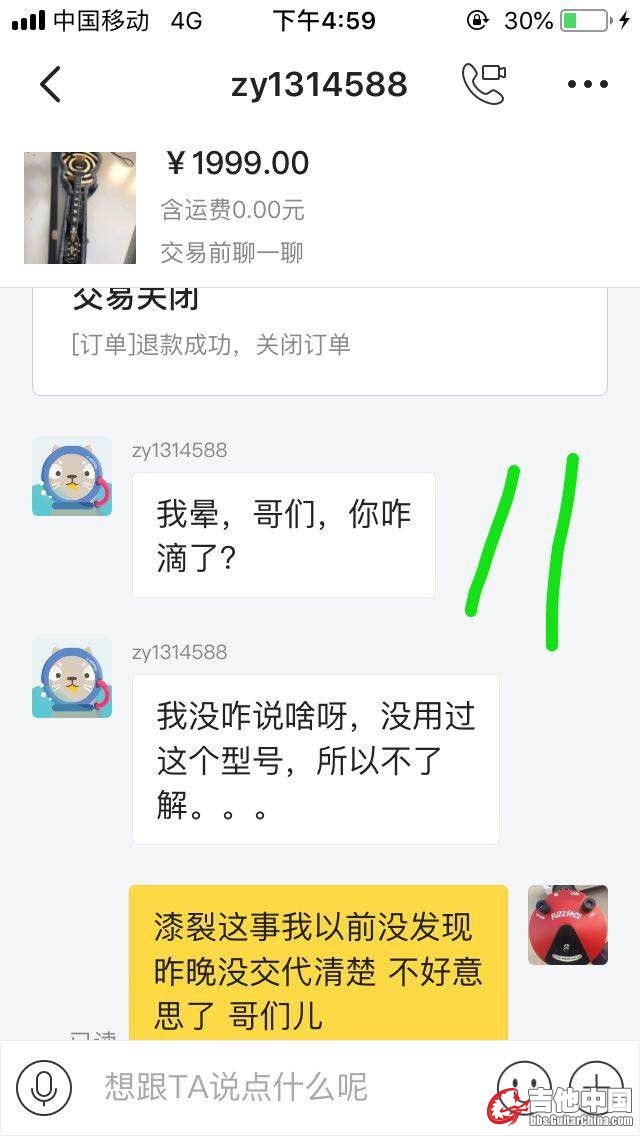Open the emoji picker
Screen dimensions: 640x1136
[x=525, y=1085]
